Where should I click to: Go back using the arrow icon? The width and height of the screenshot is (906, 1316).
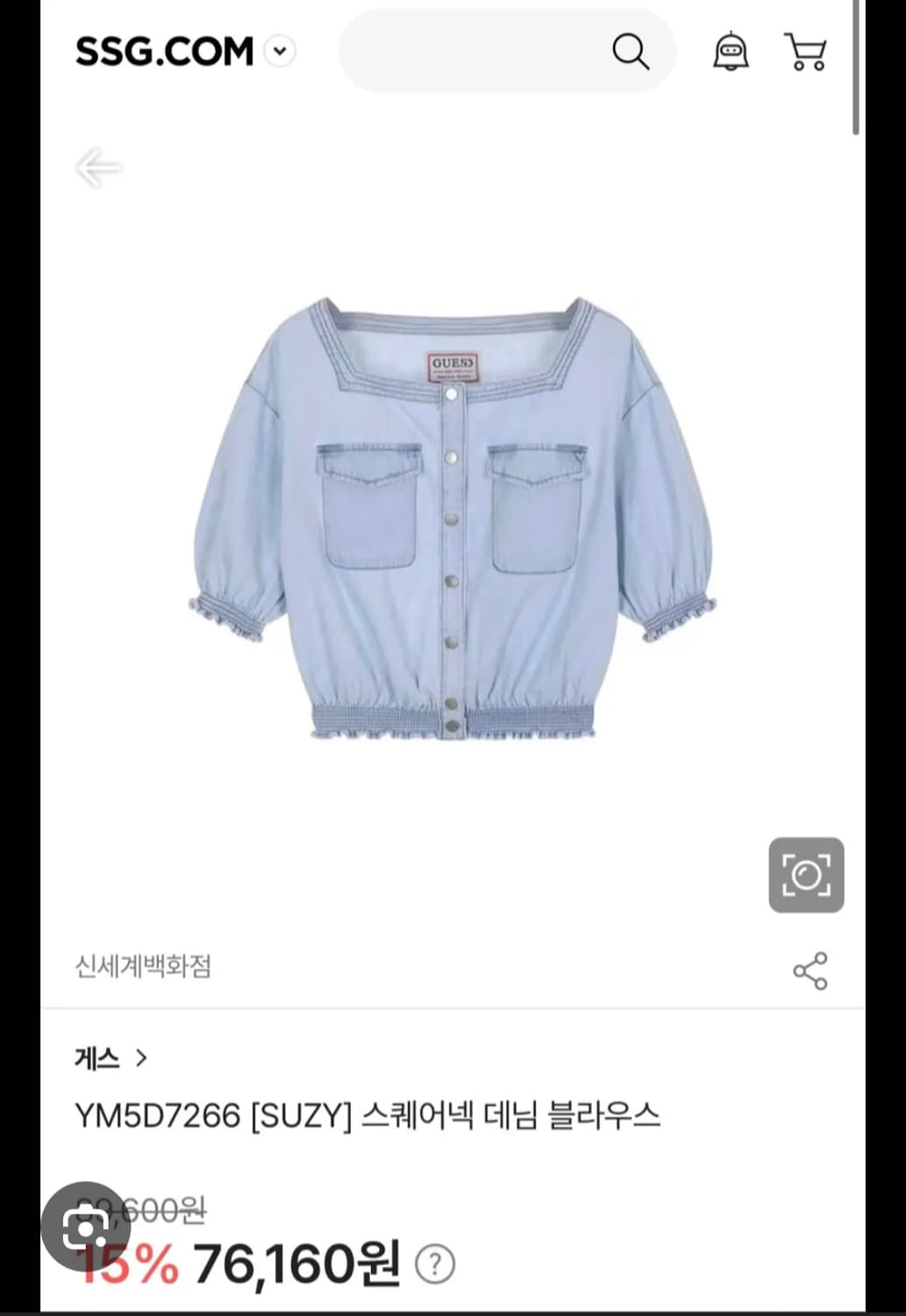[x=98, y=168]
